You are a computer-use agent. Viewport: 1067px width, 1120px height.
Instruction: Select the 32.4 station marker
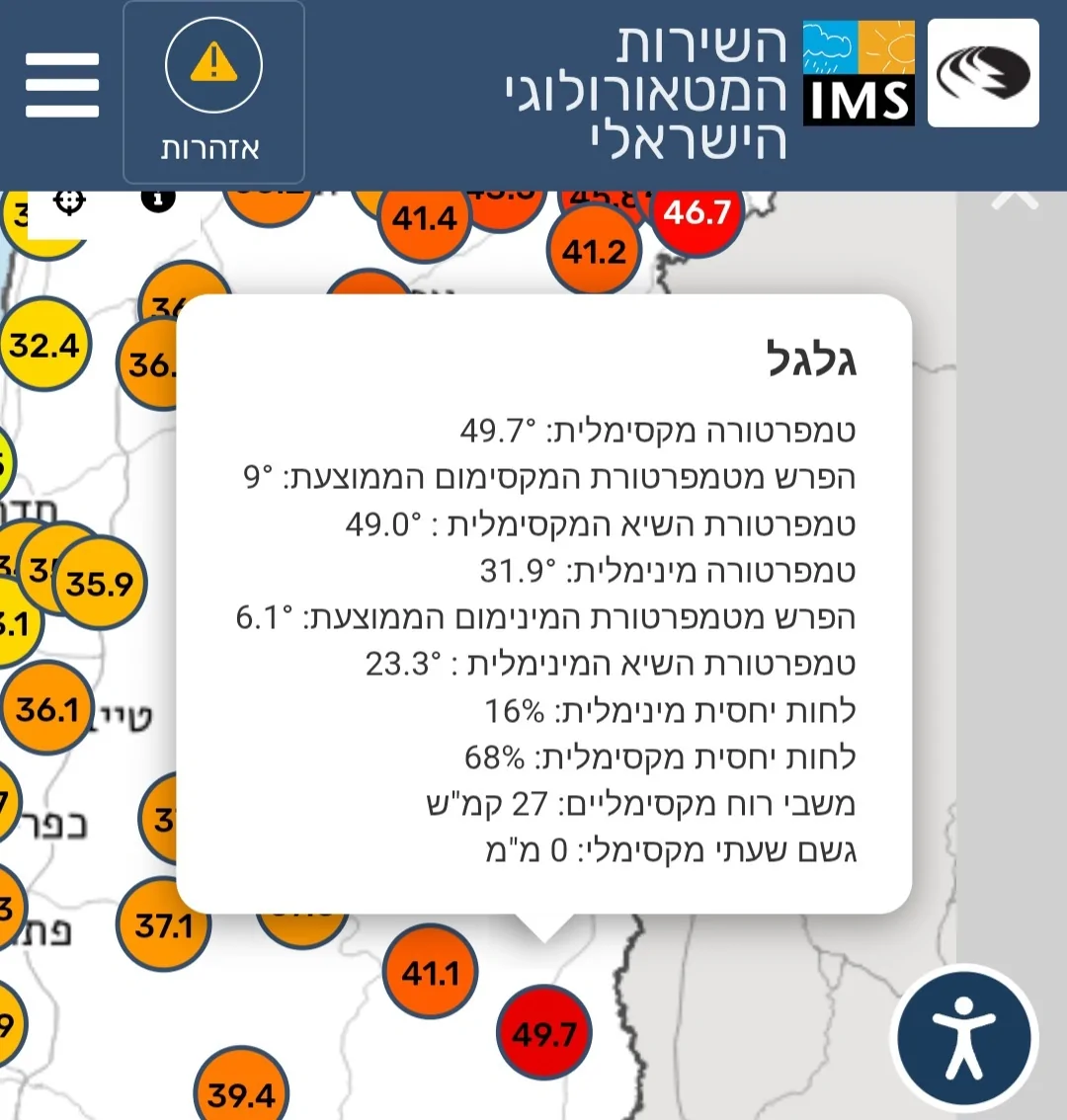(x=44, y=346)
